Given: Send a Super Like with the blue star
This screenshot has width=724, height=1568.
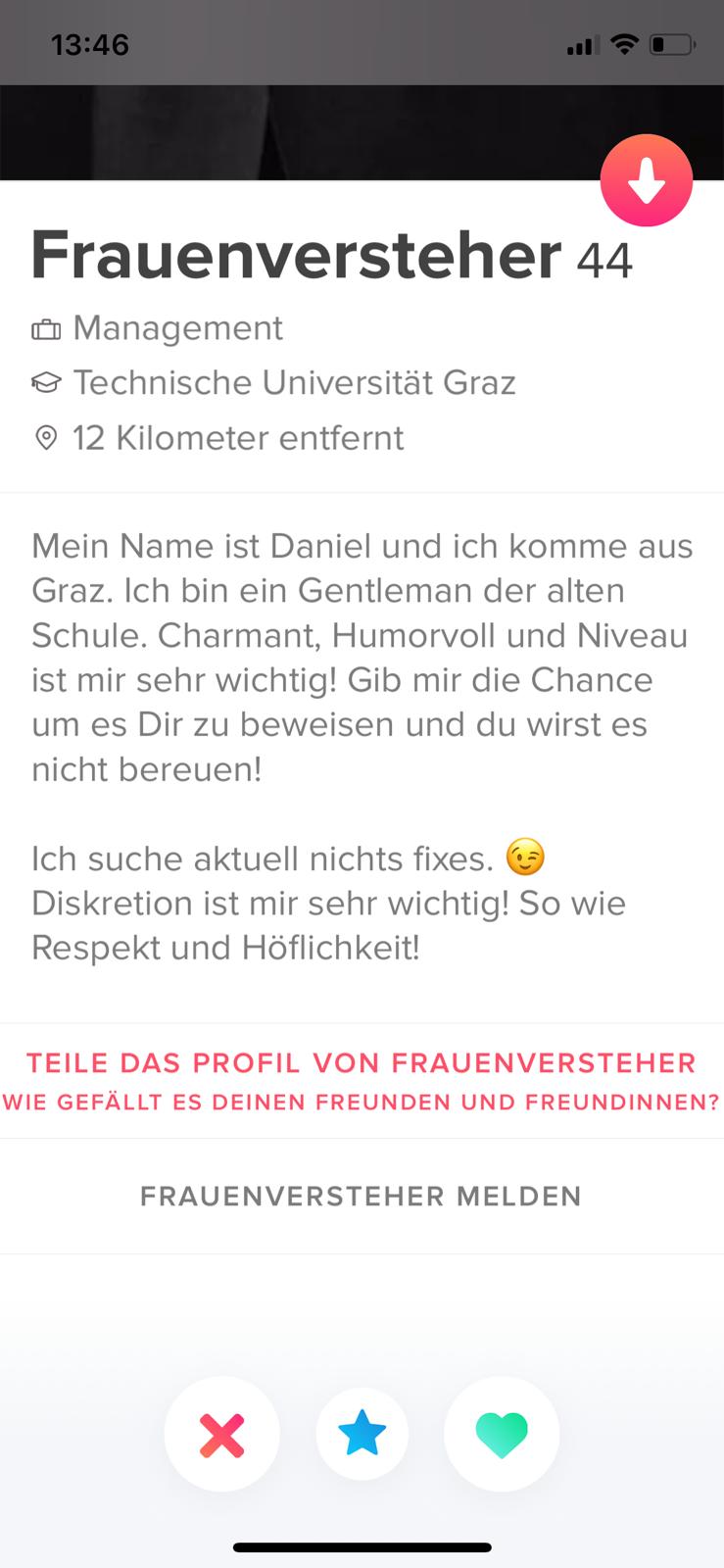Looking at the screenshot, I should tap(362, 1434).
